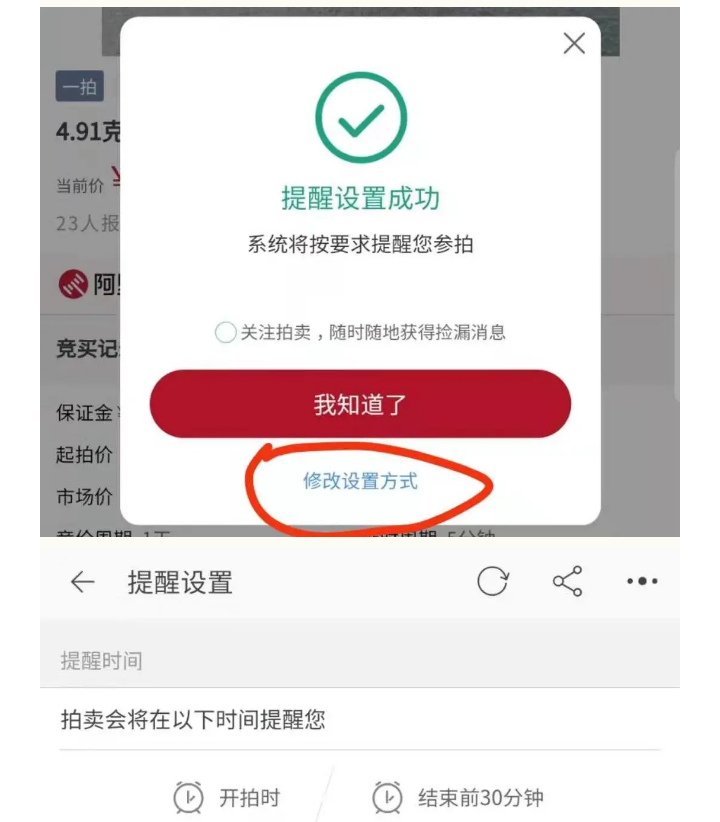Tap the 我知道了 button
This screenshot has width=720, height=822.
coord(360,404)
